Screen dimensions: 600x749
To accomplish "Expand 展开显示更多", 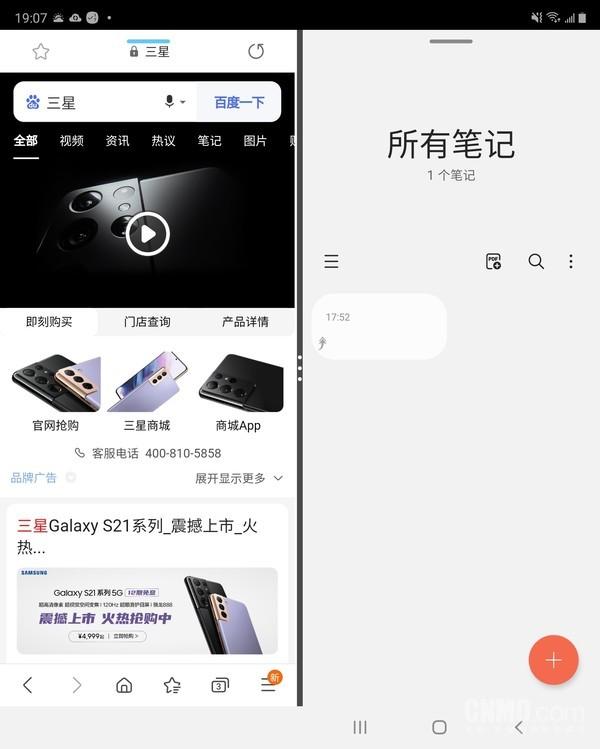I will (x=239, y=479).
